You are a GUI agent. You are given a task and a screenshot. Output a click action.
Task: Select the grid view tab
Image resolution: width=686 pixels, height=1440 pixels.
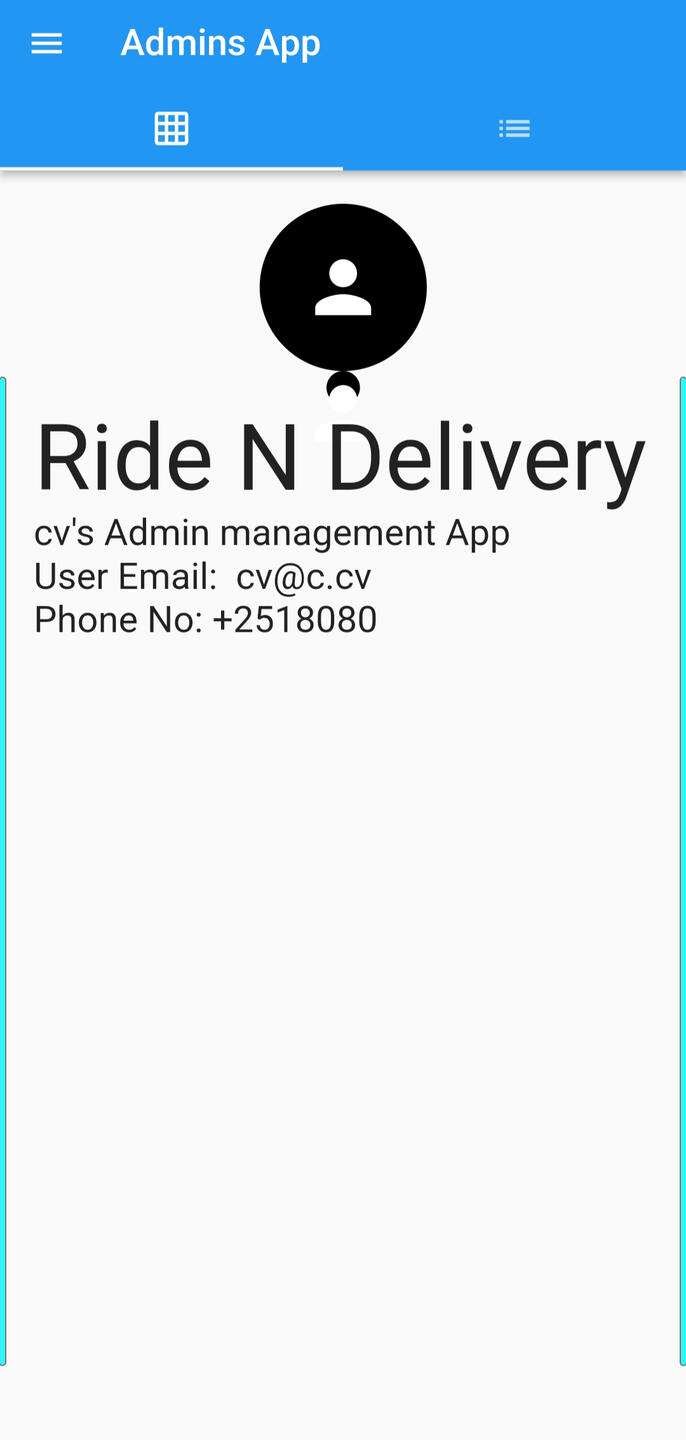(171, 128)
